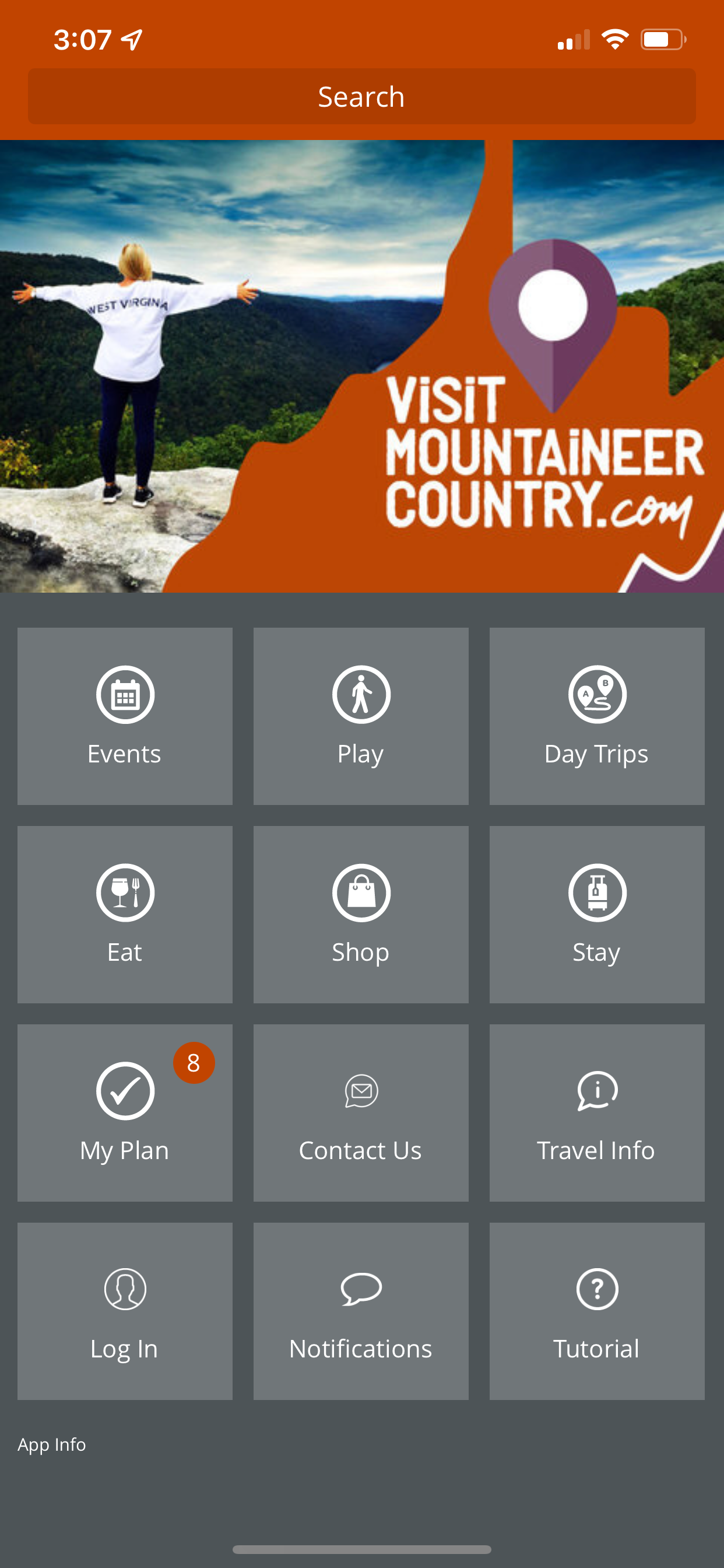724x1568 pixels.
Task: View App Info
Action: [x=52, y=1443]
